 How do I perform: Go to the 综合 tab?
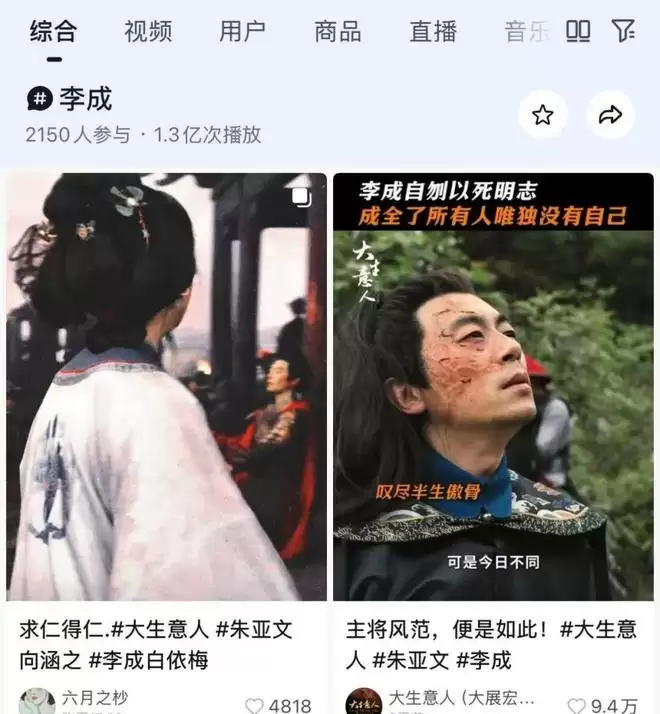click(53, 32)
